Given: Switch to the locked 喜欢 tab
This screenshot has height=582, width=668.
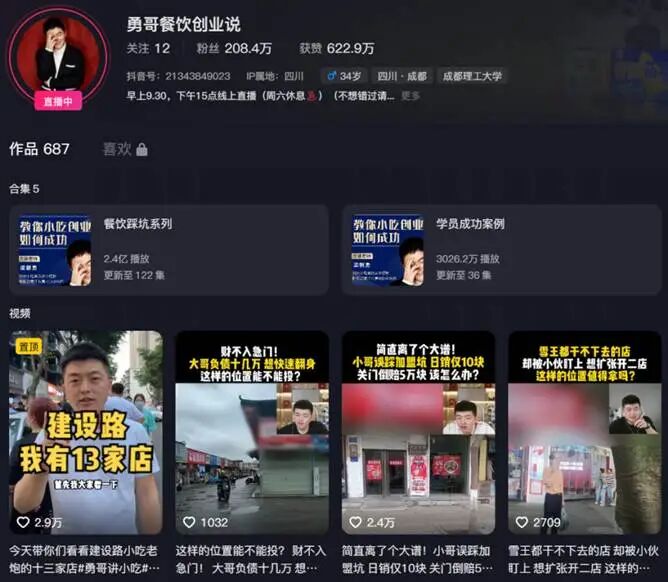Looking at the screenshot, I should tap(125, 150).
